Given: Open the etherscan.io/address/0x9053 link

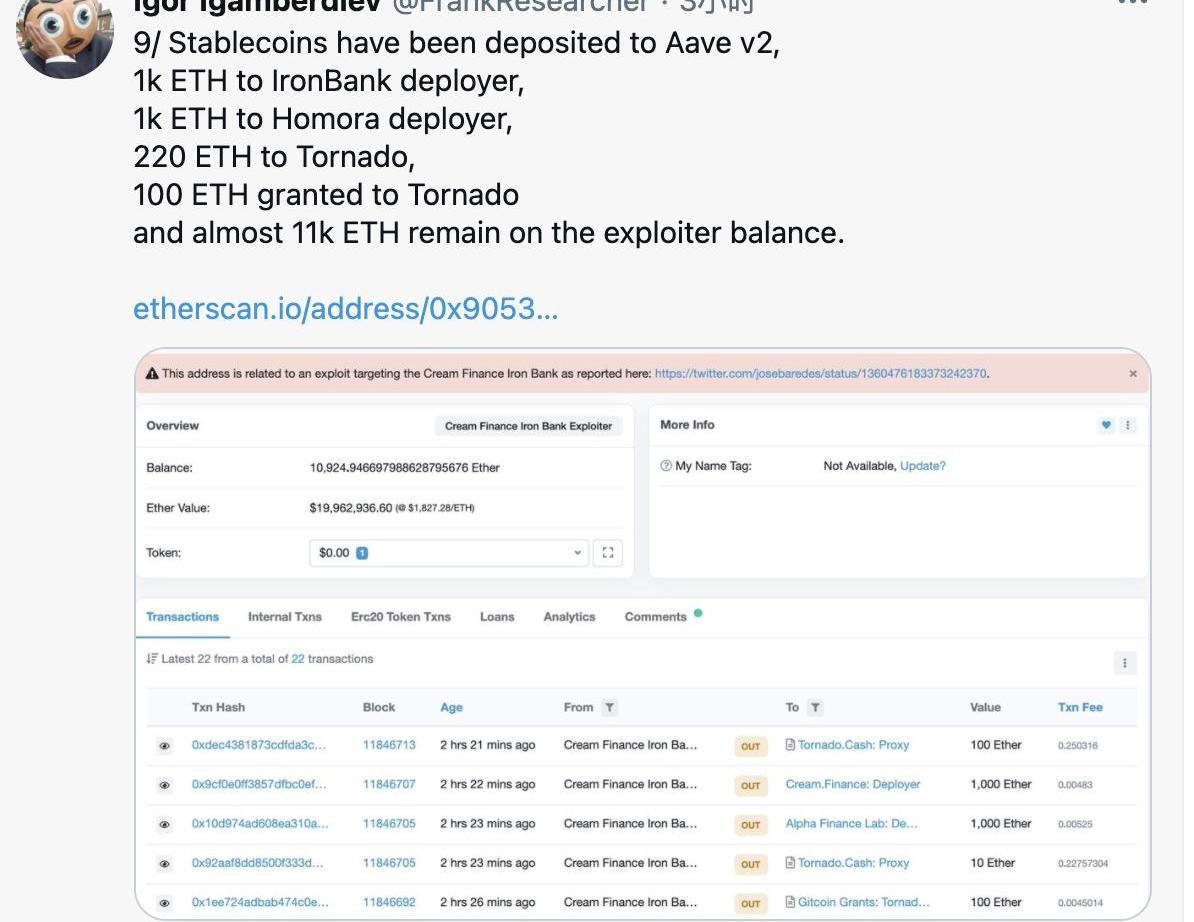Looking at the screenshot, I should point(345,308).
